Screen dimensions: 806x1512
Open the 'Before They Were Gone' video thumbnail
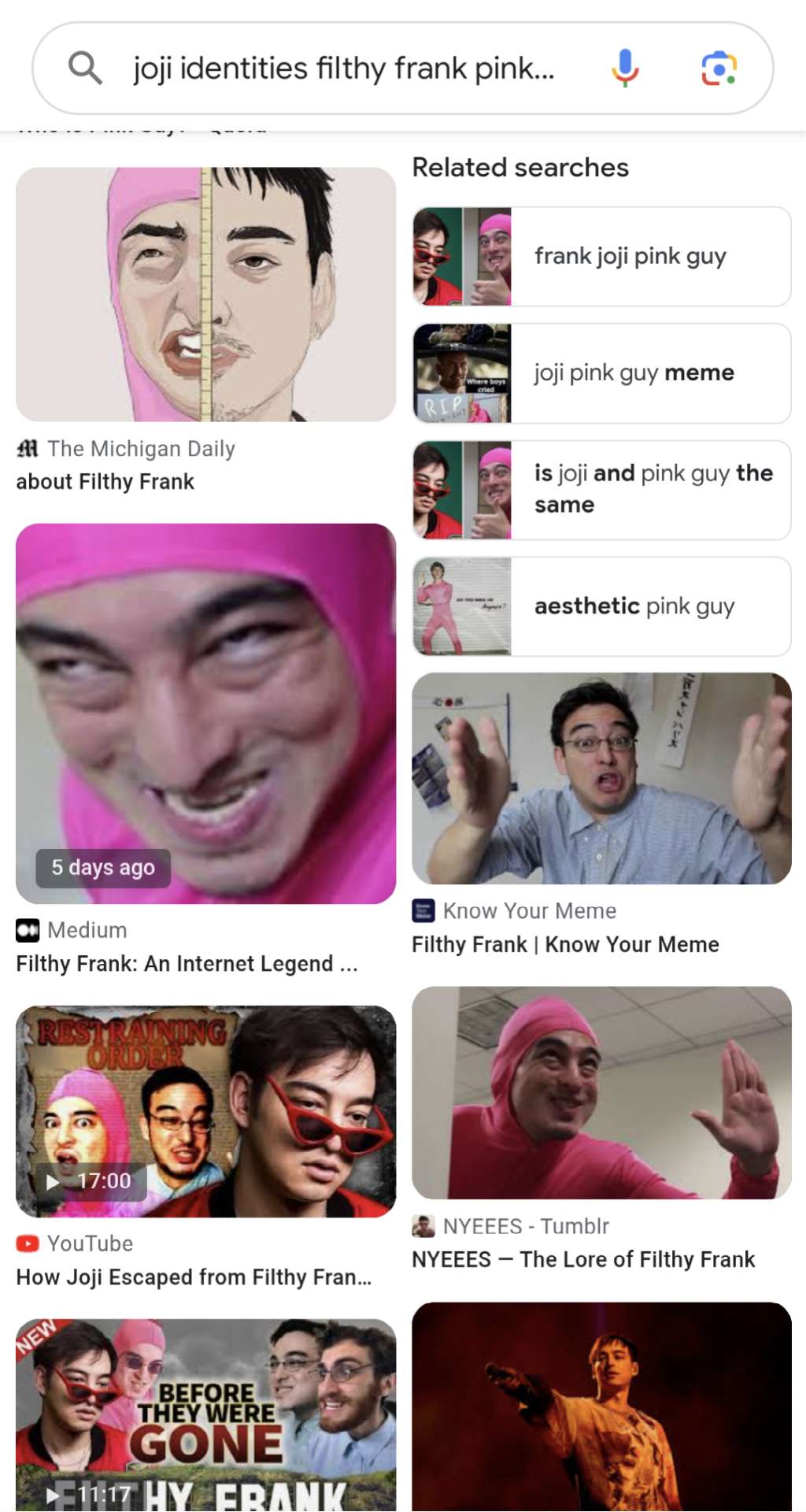[x=205, y=1414]
